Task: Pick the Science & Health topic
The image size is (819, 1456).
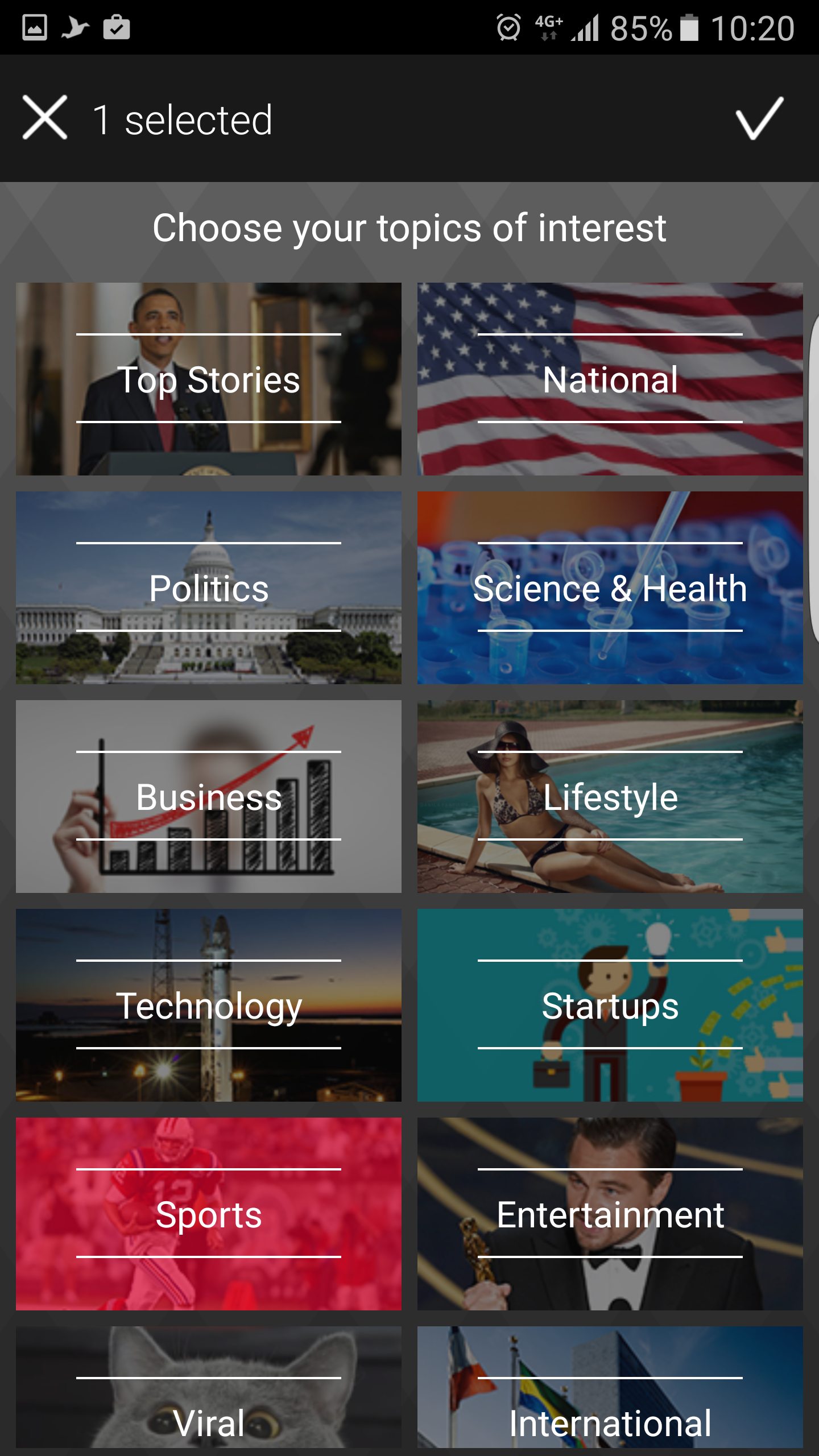Action: (x=610, y=588)
